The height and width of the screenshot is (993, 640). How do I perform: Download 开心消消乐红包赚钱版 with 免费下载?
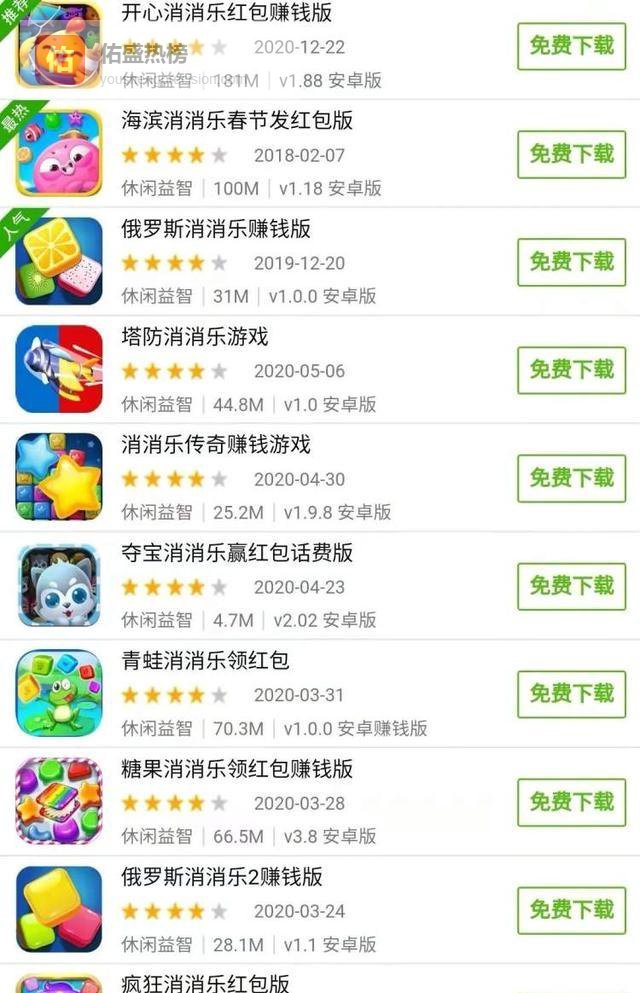pyautogui.click(x=571, y=46)
